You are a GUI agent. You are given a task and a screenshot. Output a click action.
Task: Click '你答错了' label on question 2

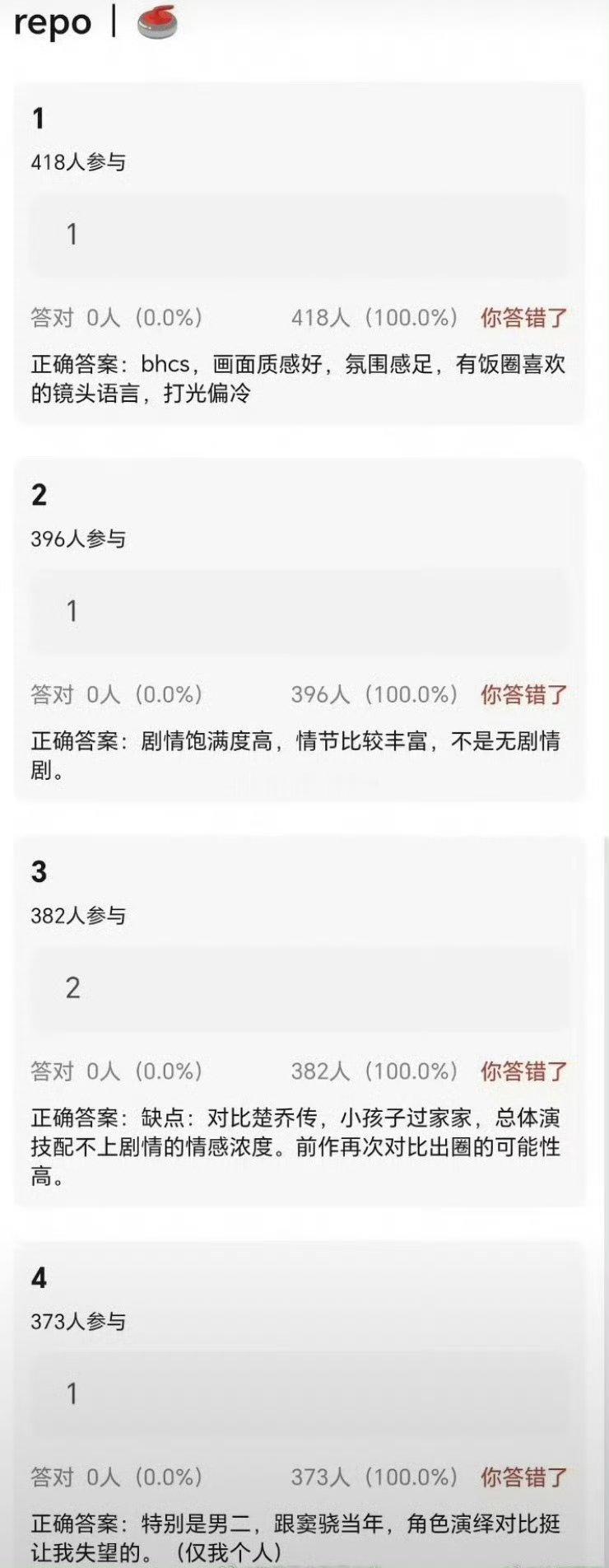[x=523, y=694]
